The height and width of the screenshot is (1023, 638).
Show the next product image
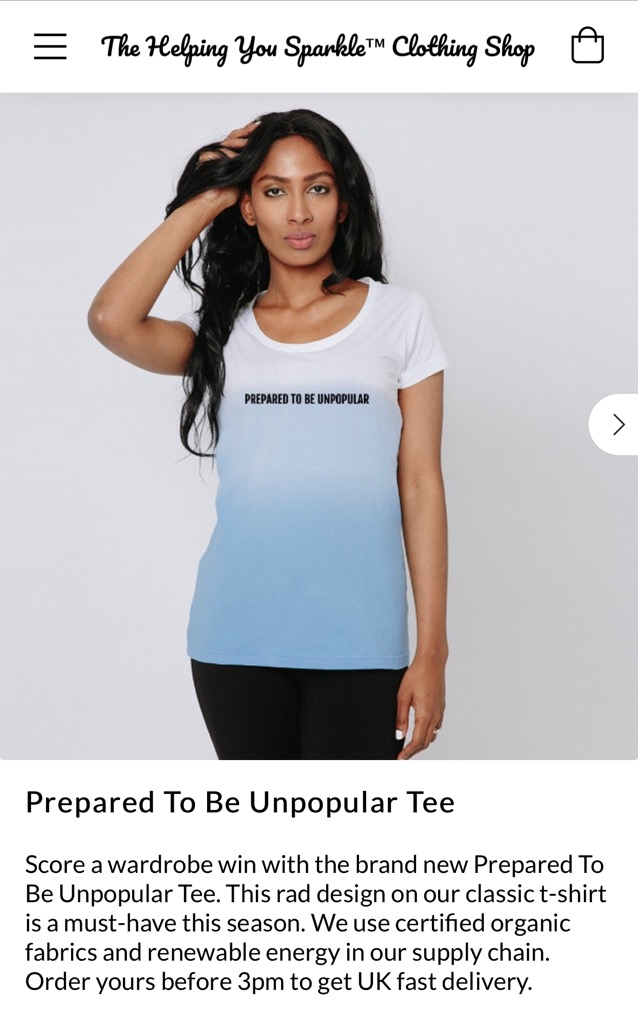(617, 425)
